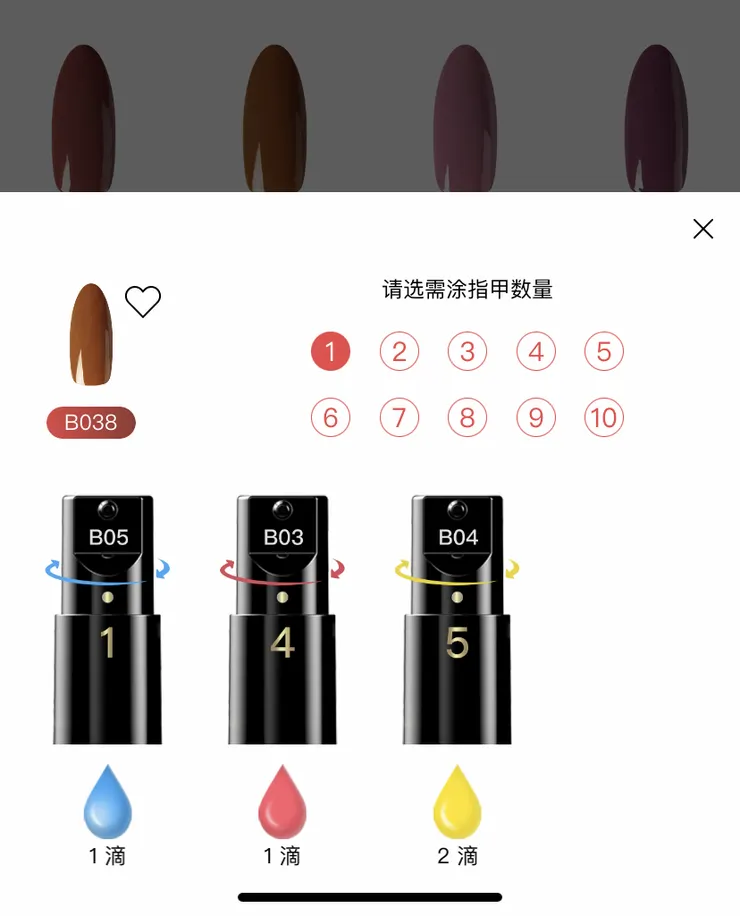Close the color detail panel
Screen dimensions: 740x916
coord(703,229)
